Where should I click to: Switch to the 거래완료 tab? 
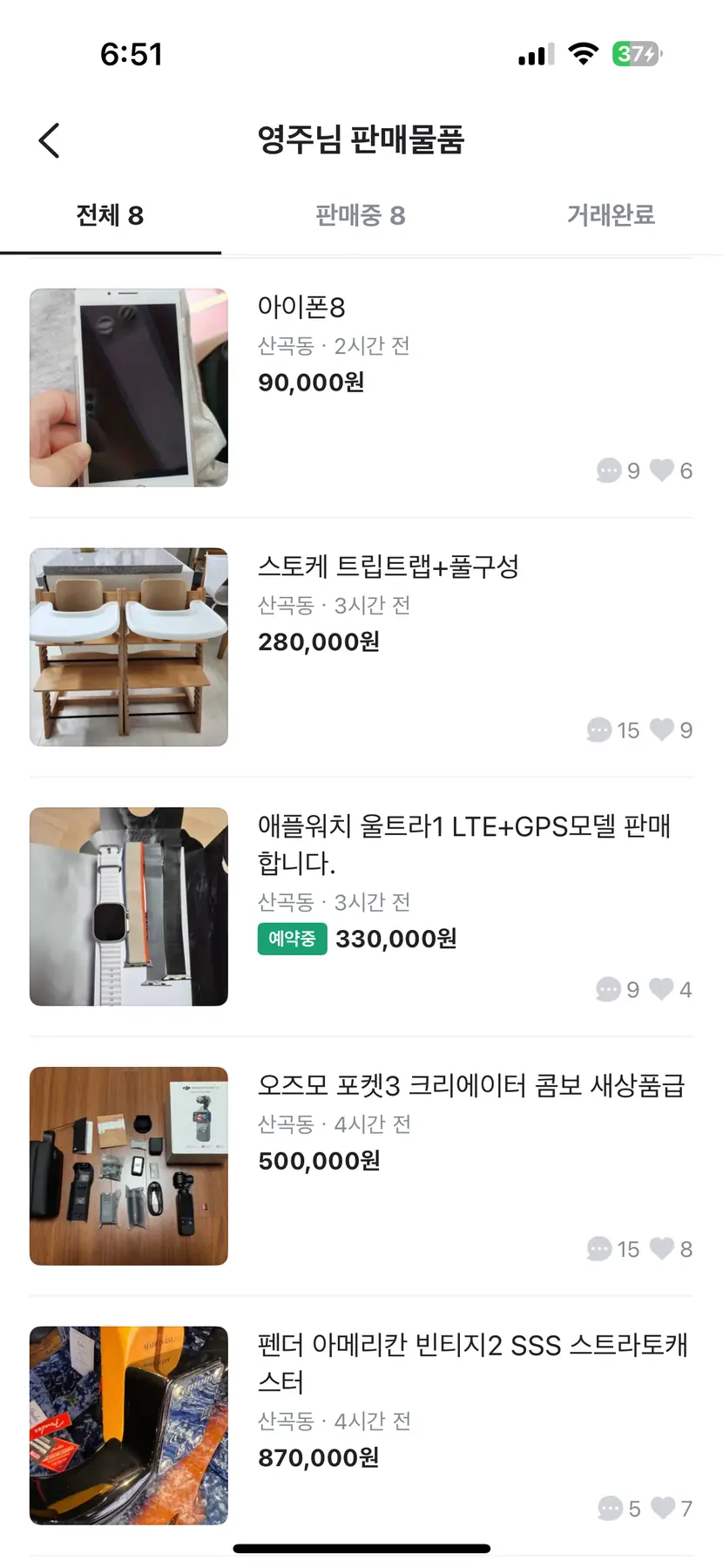[611, 215]
